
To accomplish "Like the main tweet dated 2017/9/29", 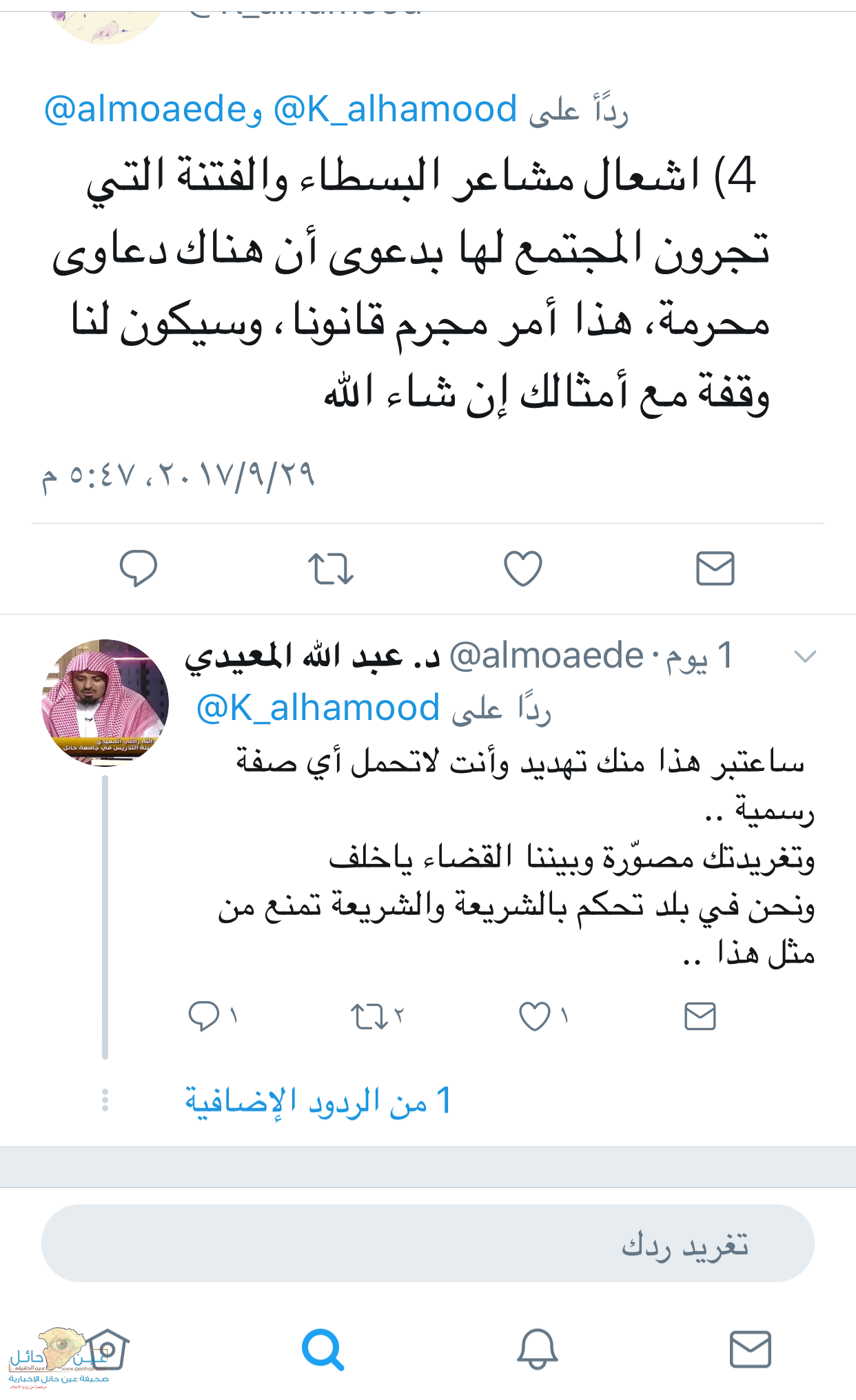I will pyautogui.click(x=523, y=568).
